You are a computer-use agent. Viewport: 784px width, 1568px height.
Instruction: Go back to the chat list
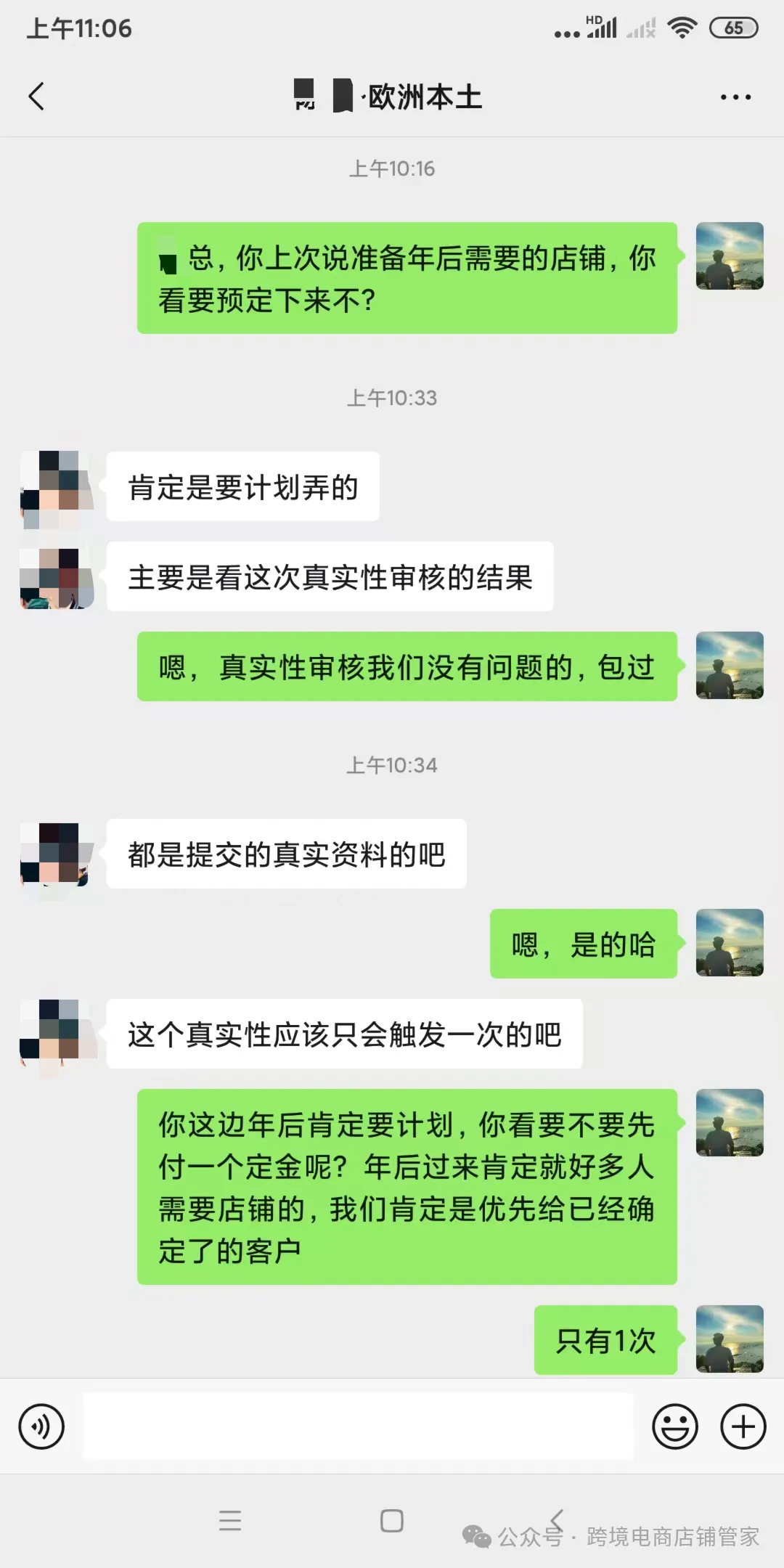(36, 96)
